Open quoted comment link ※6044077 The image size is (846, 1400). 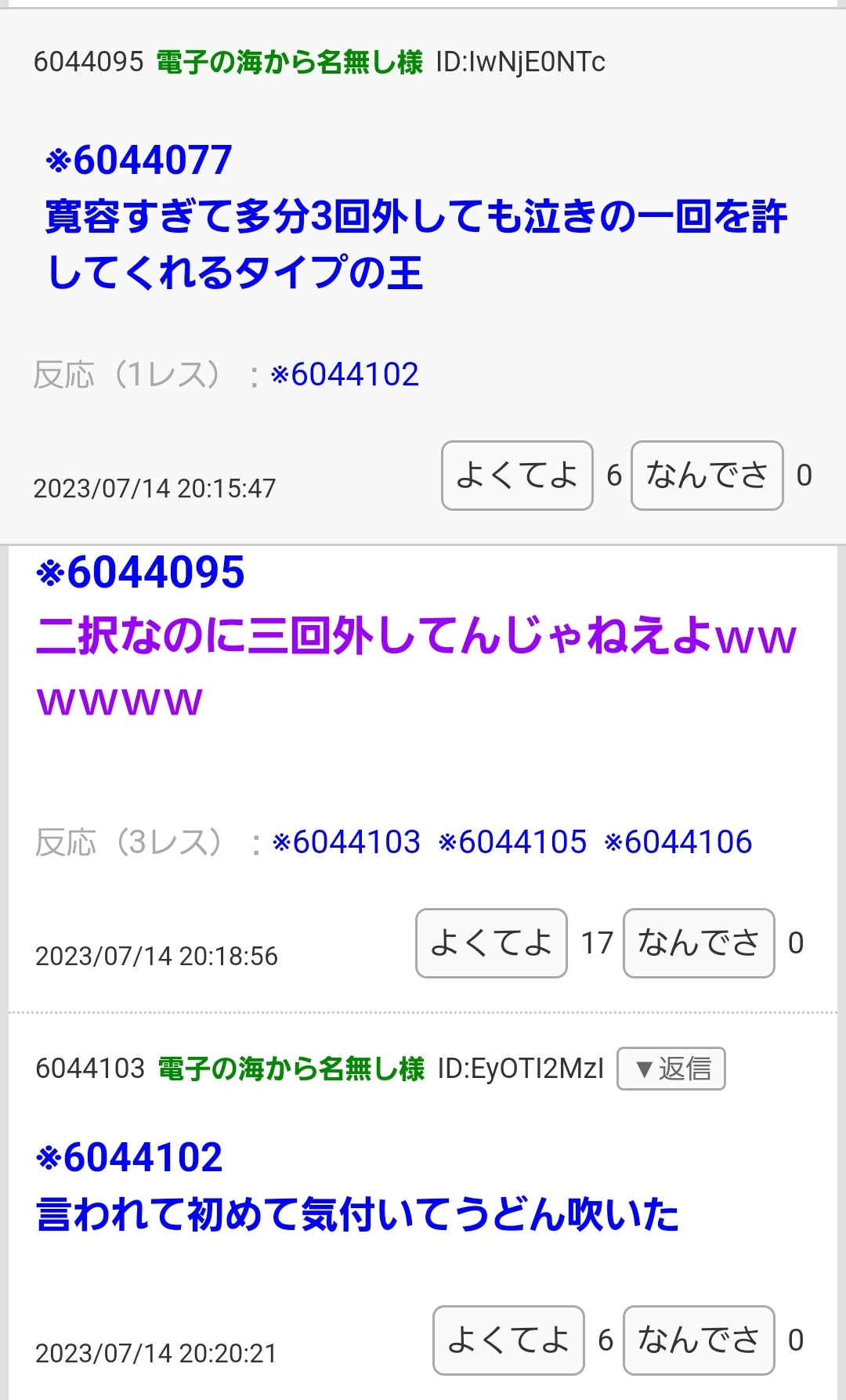click(x=139, y=161)
